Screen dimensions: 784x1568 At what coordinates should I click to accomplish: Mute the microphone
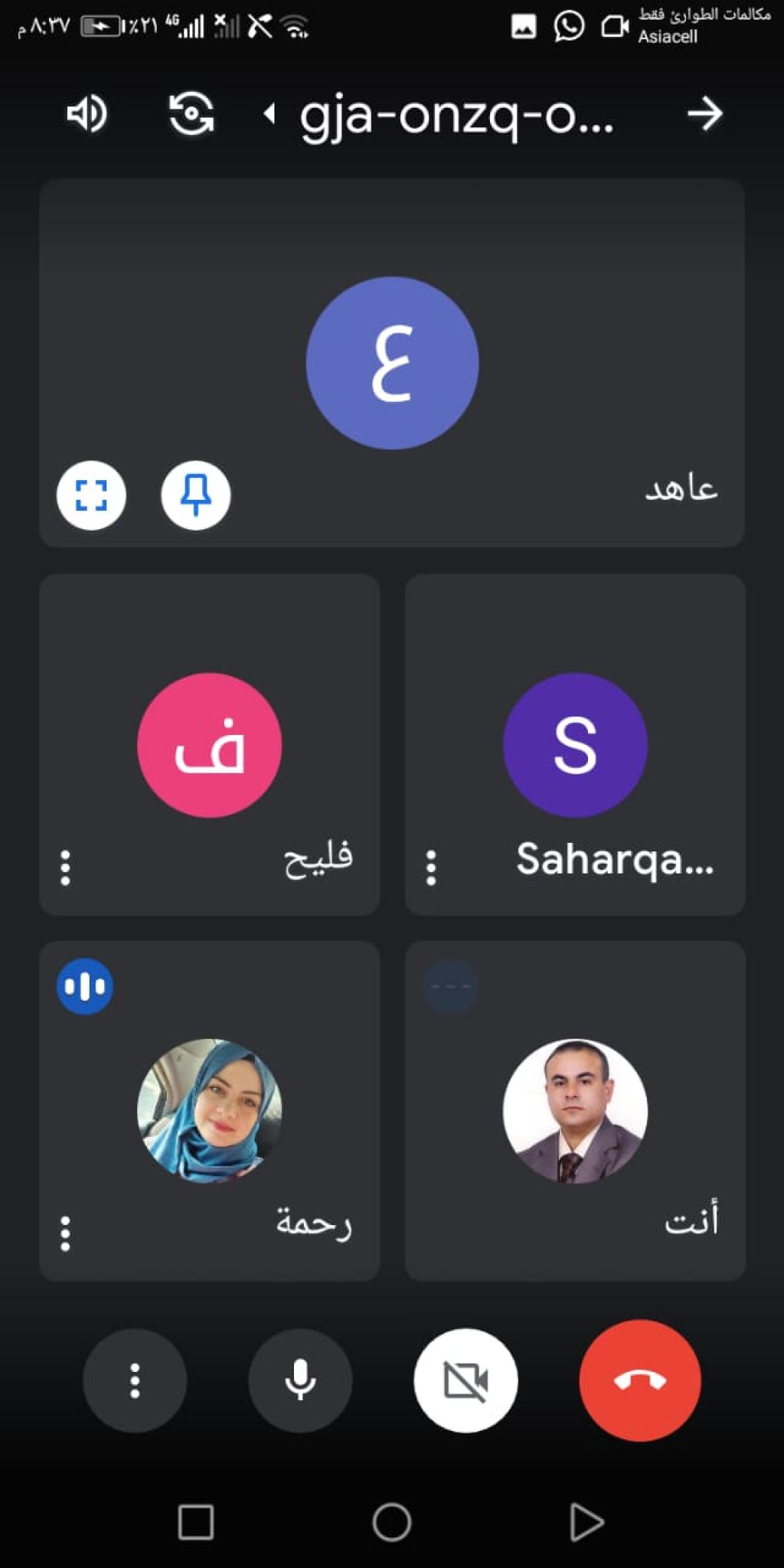coord(300,1380)
